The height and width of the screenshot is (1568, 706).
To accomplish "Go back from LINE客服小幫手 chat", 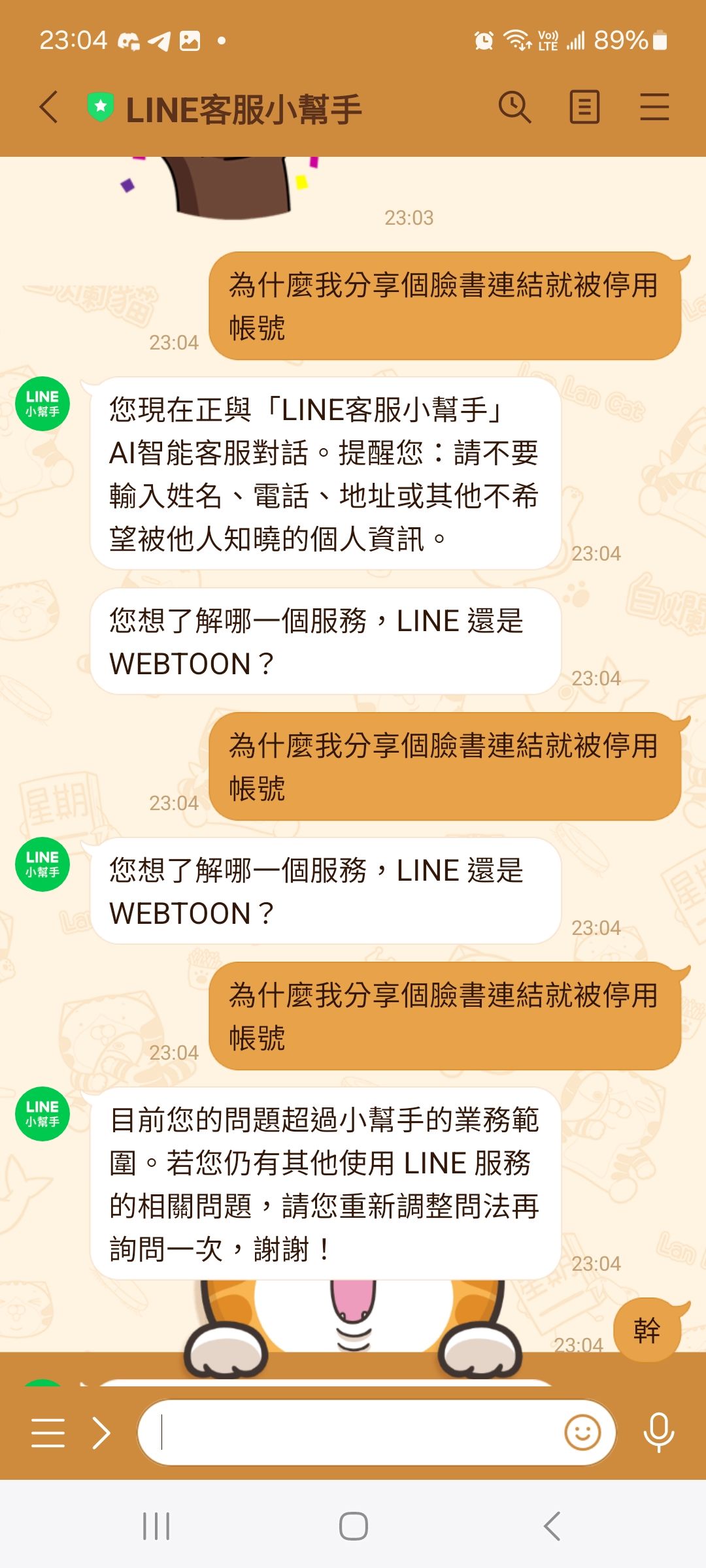I will [x=49, y=107].
